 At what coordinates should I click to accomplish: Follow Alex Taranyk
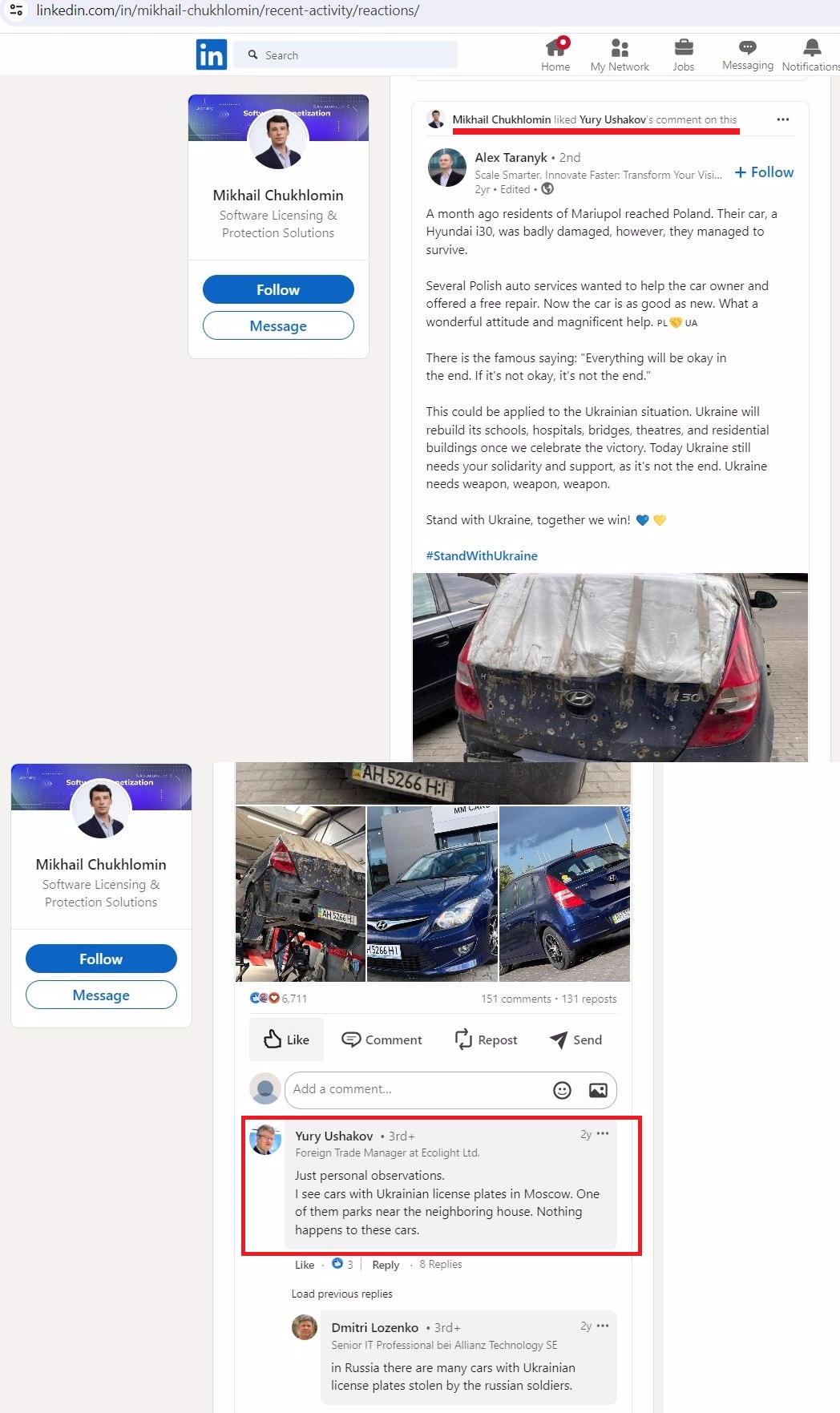click(x=764, y=172)
